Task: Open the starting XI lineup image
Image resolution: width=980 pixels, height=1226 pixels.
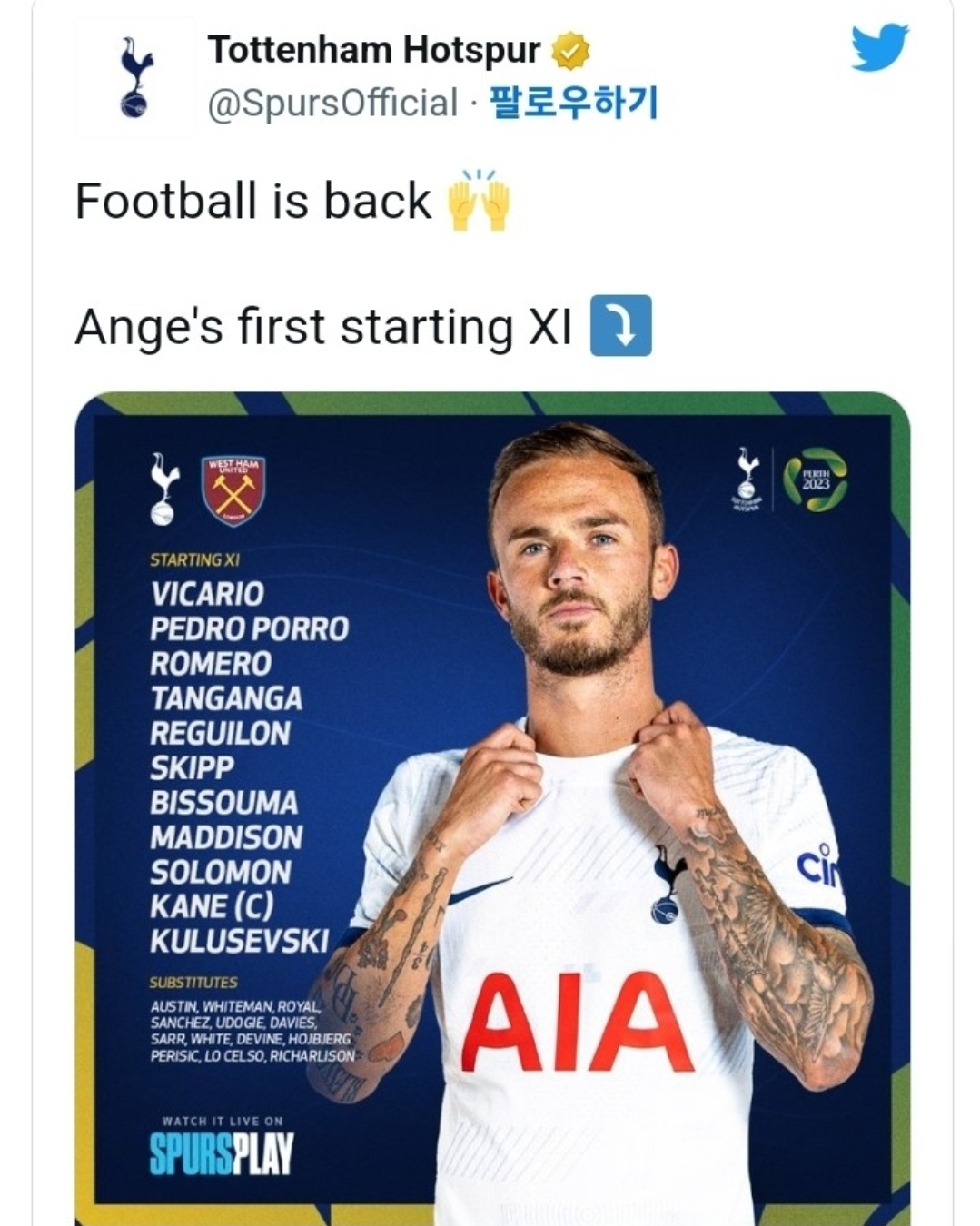Action: click(x=491, y=808)
